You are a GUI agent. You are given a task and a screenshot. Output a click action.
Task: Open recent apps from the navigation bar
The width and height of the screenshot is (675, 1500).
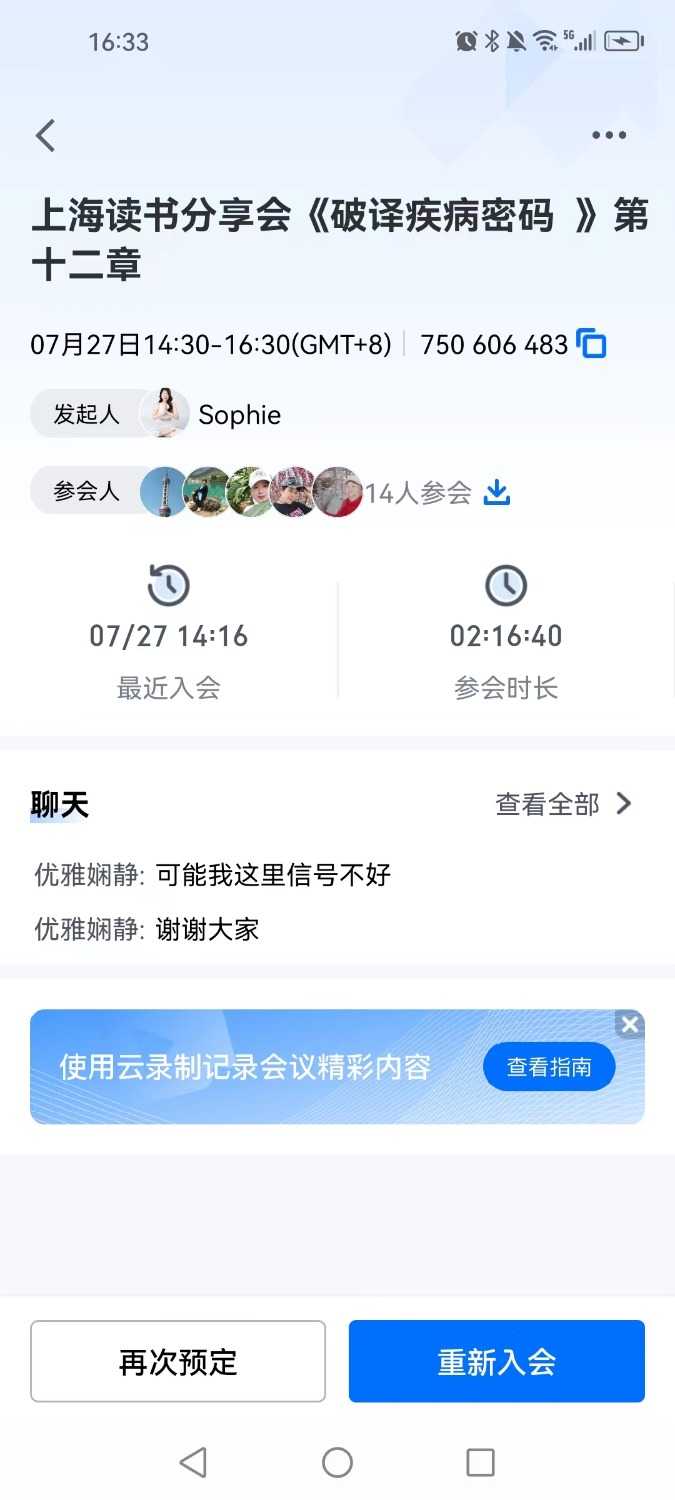click(x=481, y=1462)
